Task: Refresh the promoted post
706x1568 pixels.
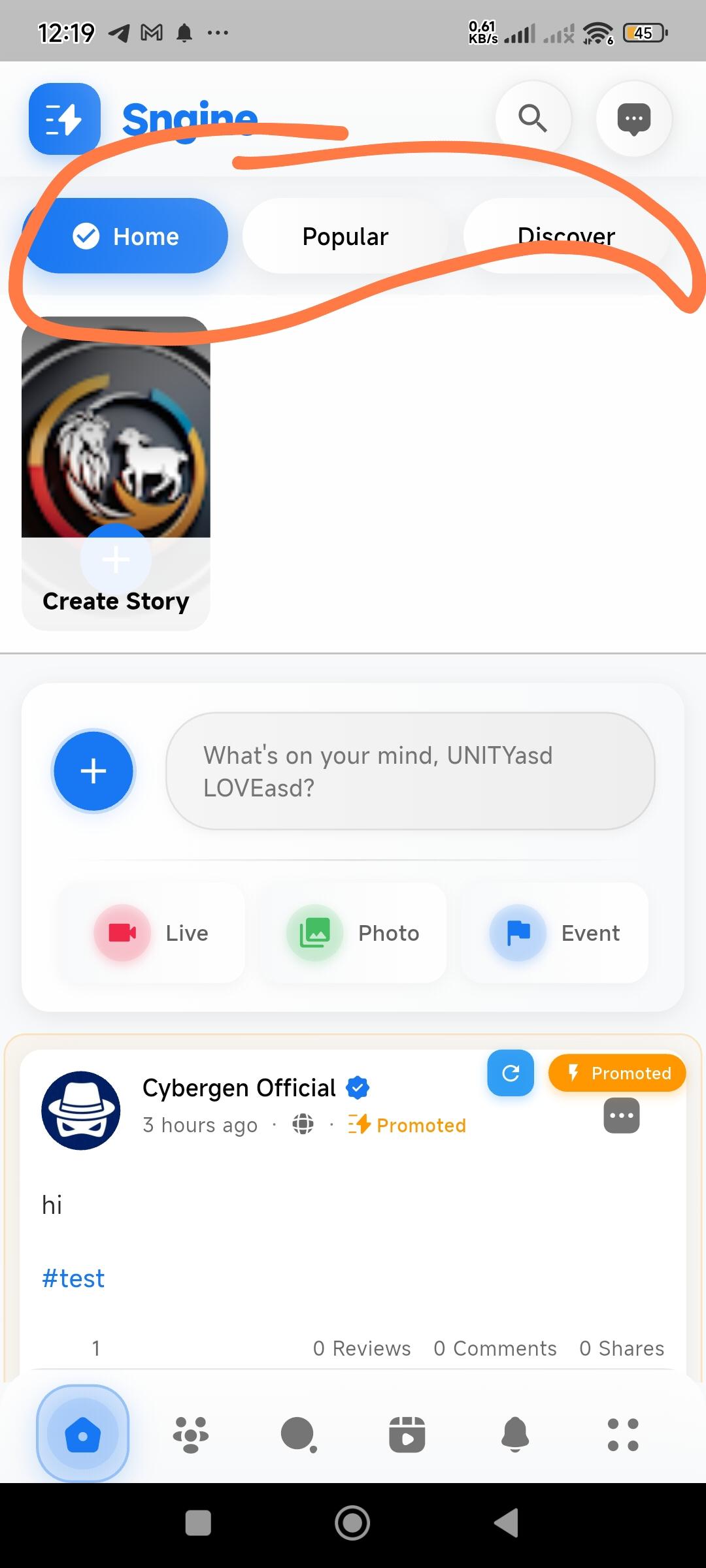Action: tap(511, 1073)
